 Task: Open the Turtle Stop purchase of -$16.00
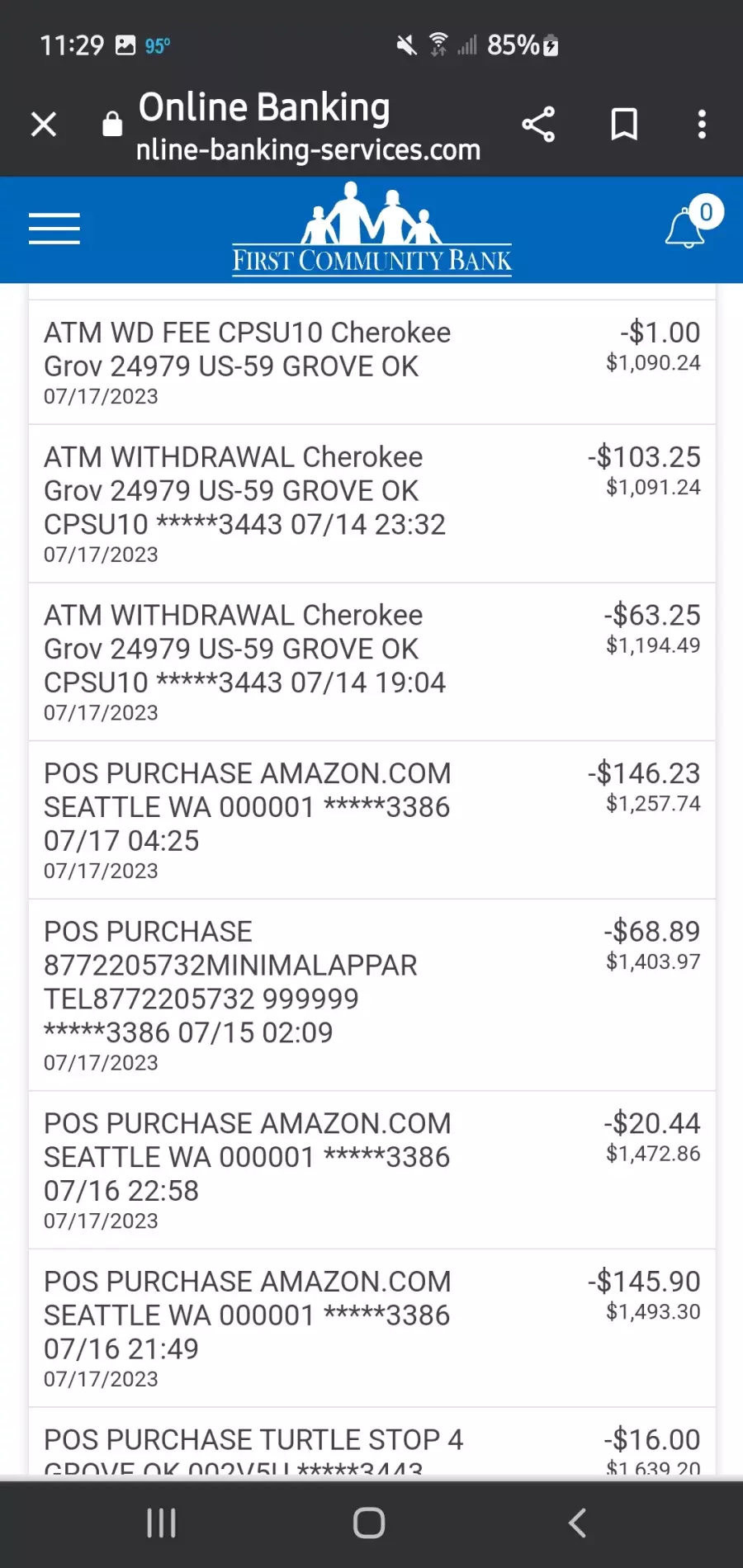[372, 1442]
